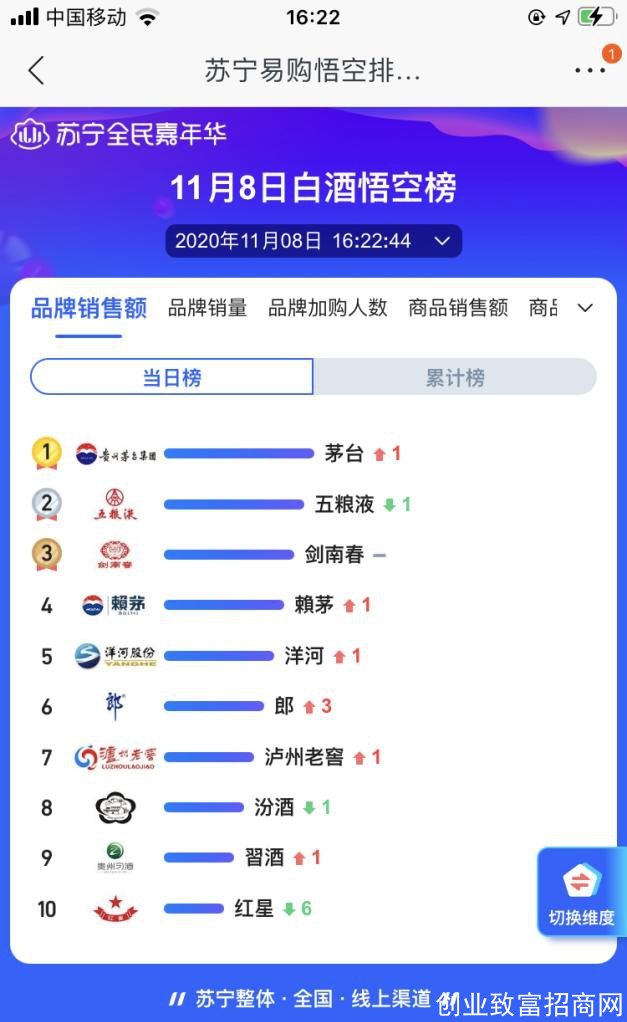Switch to the 商品销售额 tab

[x=458, y=308]
